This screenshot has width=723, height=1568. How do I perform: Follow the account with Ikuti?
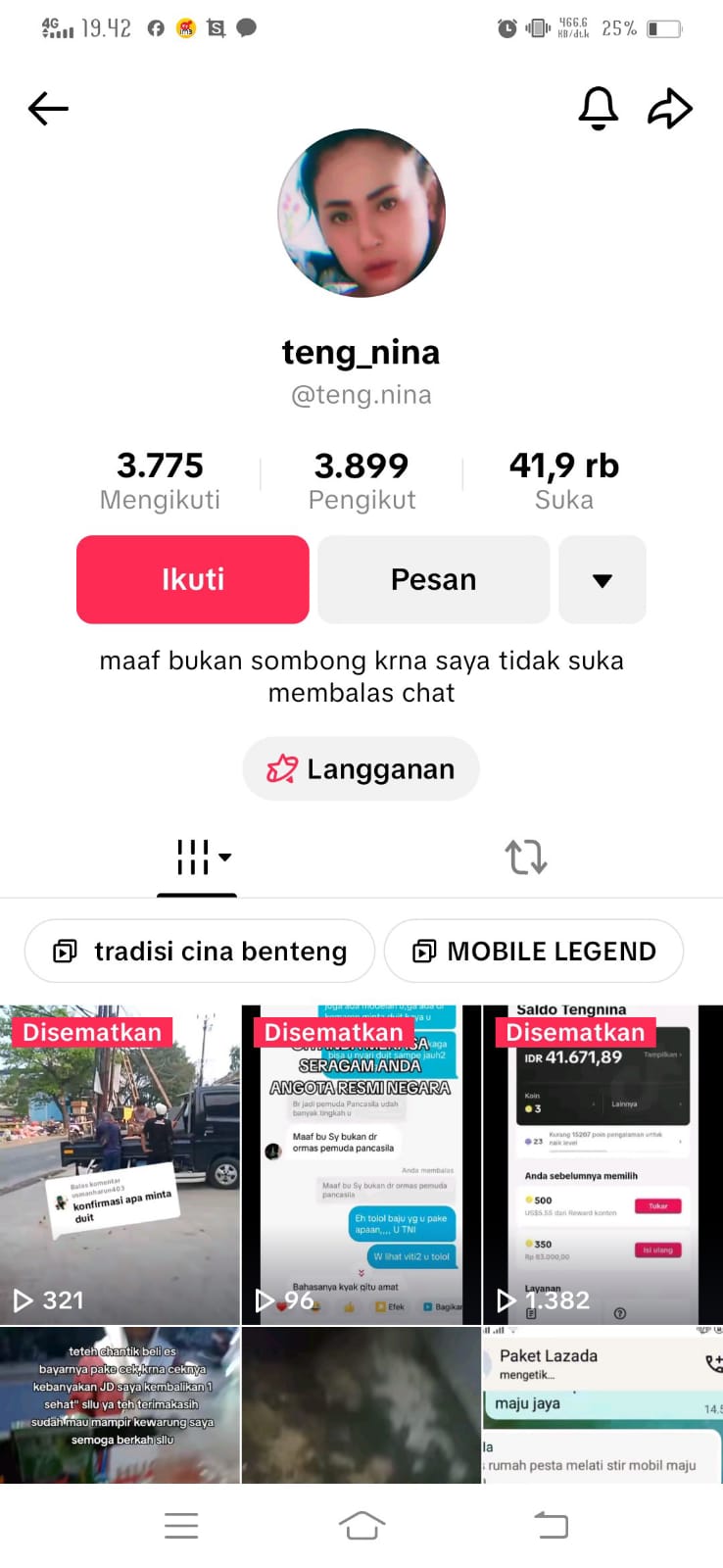coord(193,579)
